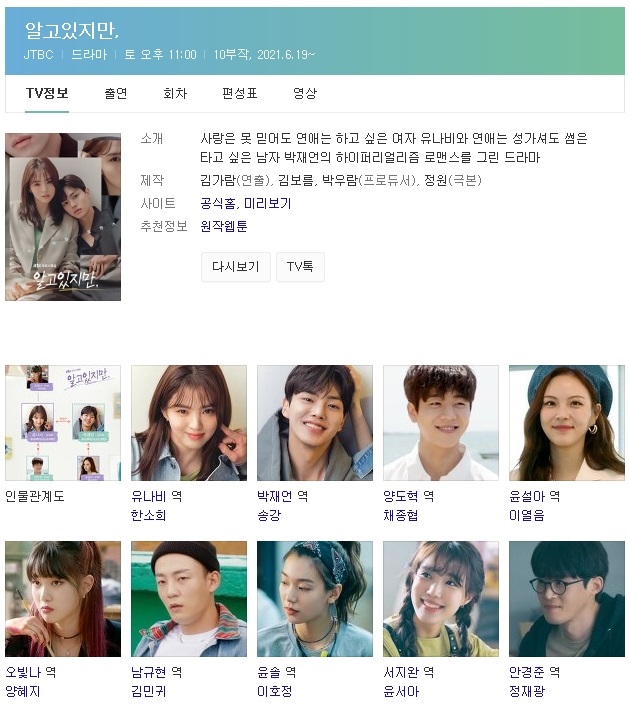Go to the 영상 tab
The image size is (629, 727).
[x=305, y=93]
